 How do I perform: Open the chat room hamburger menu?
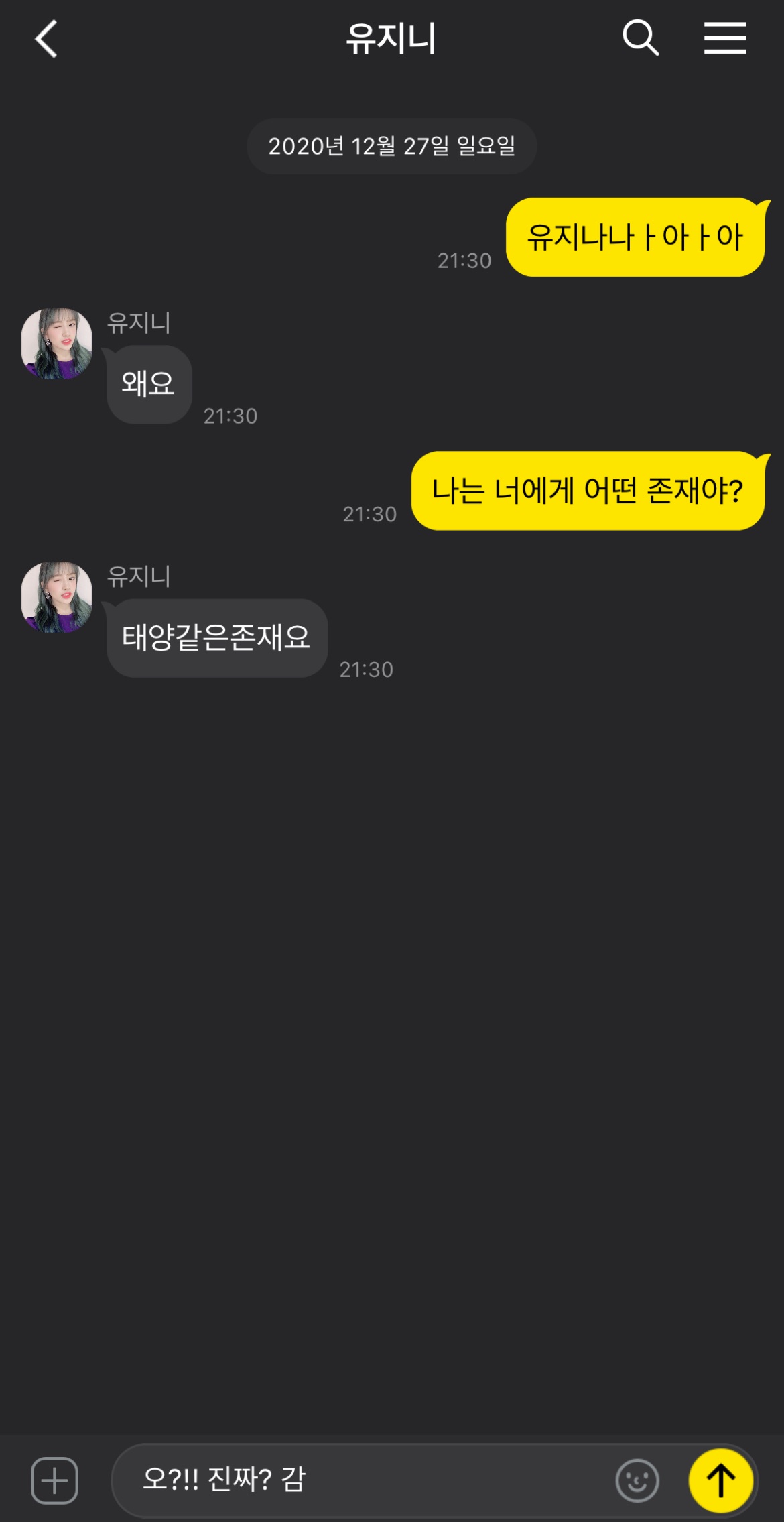pos(724,38)
